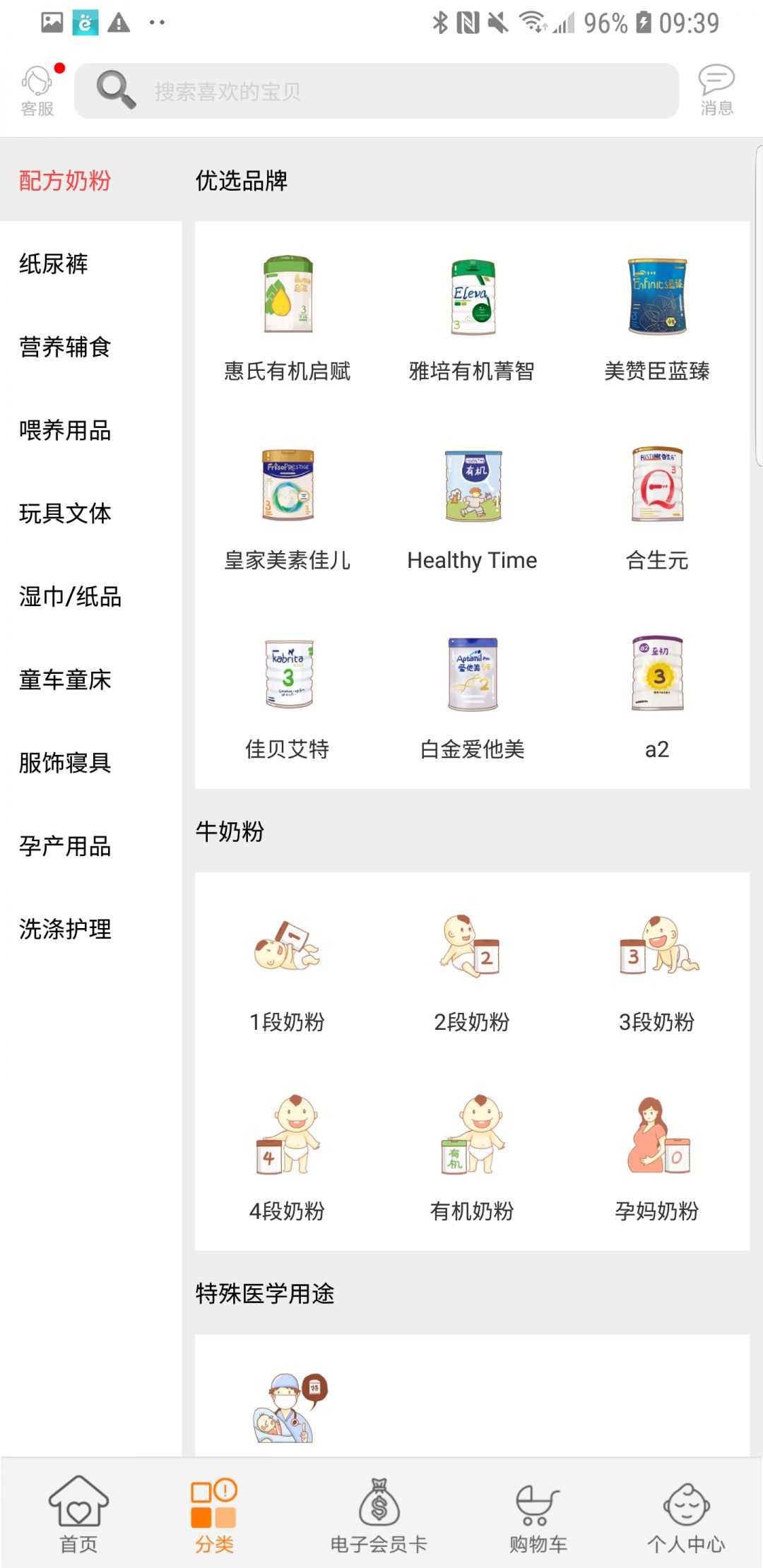
Task: View the 惠氏有机启赋 brand
Action: [290, 318]
